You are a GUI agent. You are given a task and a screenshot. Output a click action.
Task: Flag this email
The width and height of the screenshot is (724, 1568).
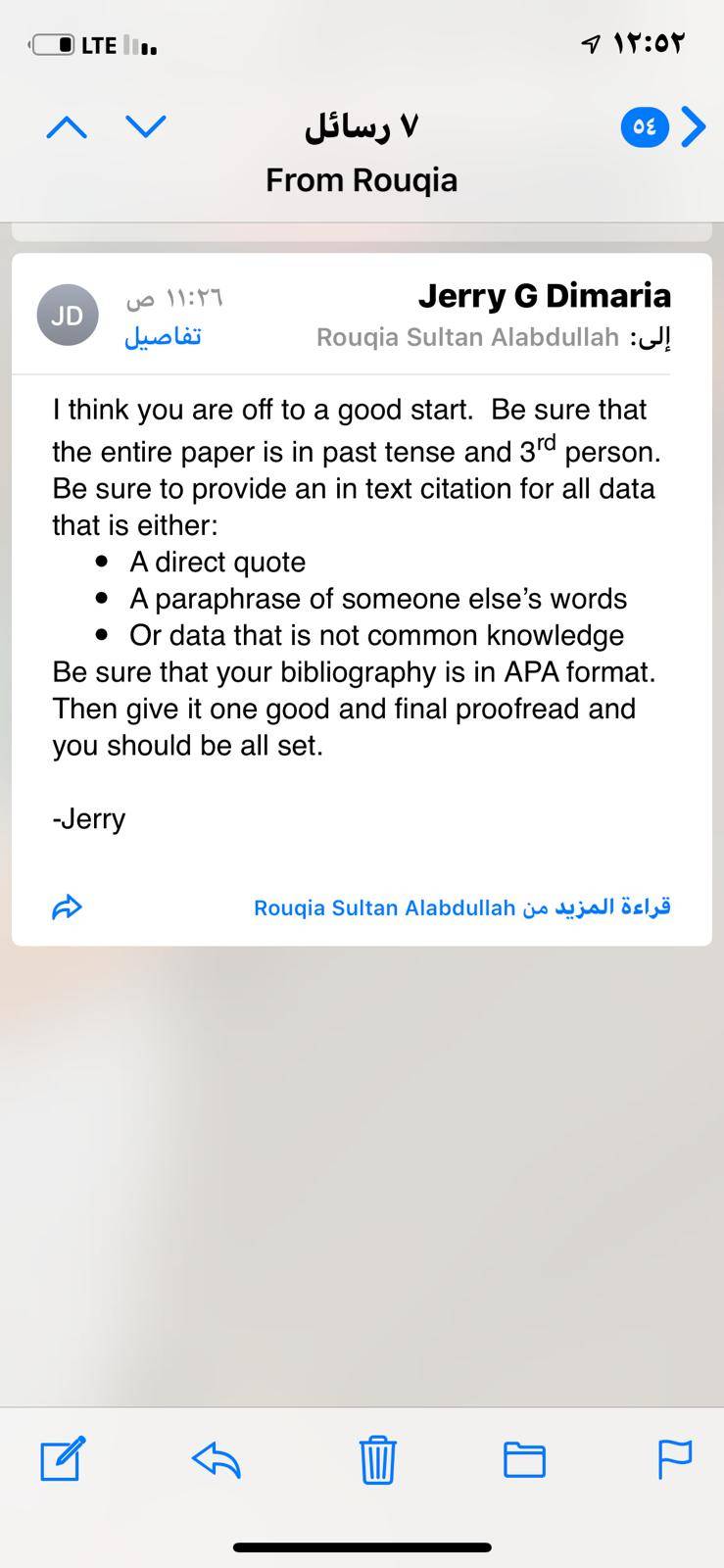(675, 1459)
